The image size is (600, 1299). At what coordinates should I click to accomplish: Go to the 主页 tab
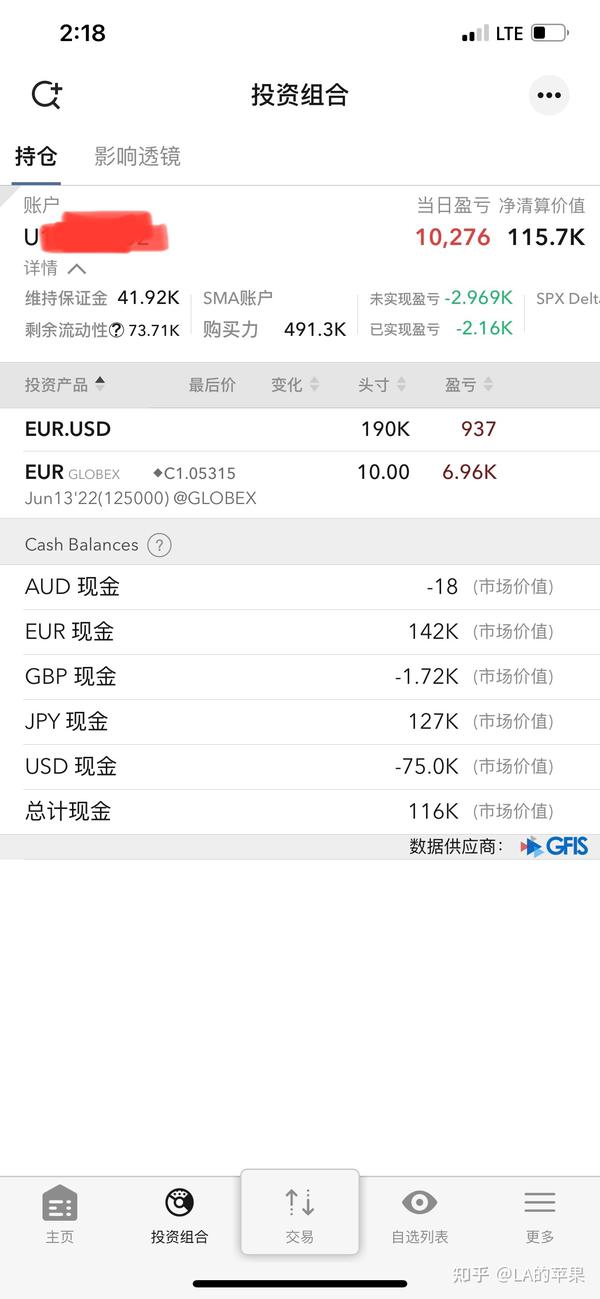pos(60,1214)
